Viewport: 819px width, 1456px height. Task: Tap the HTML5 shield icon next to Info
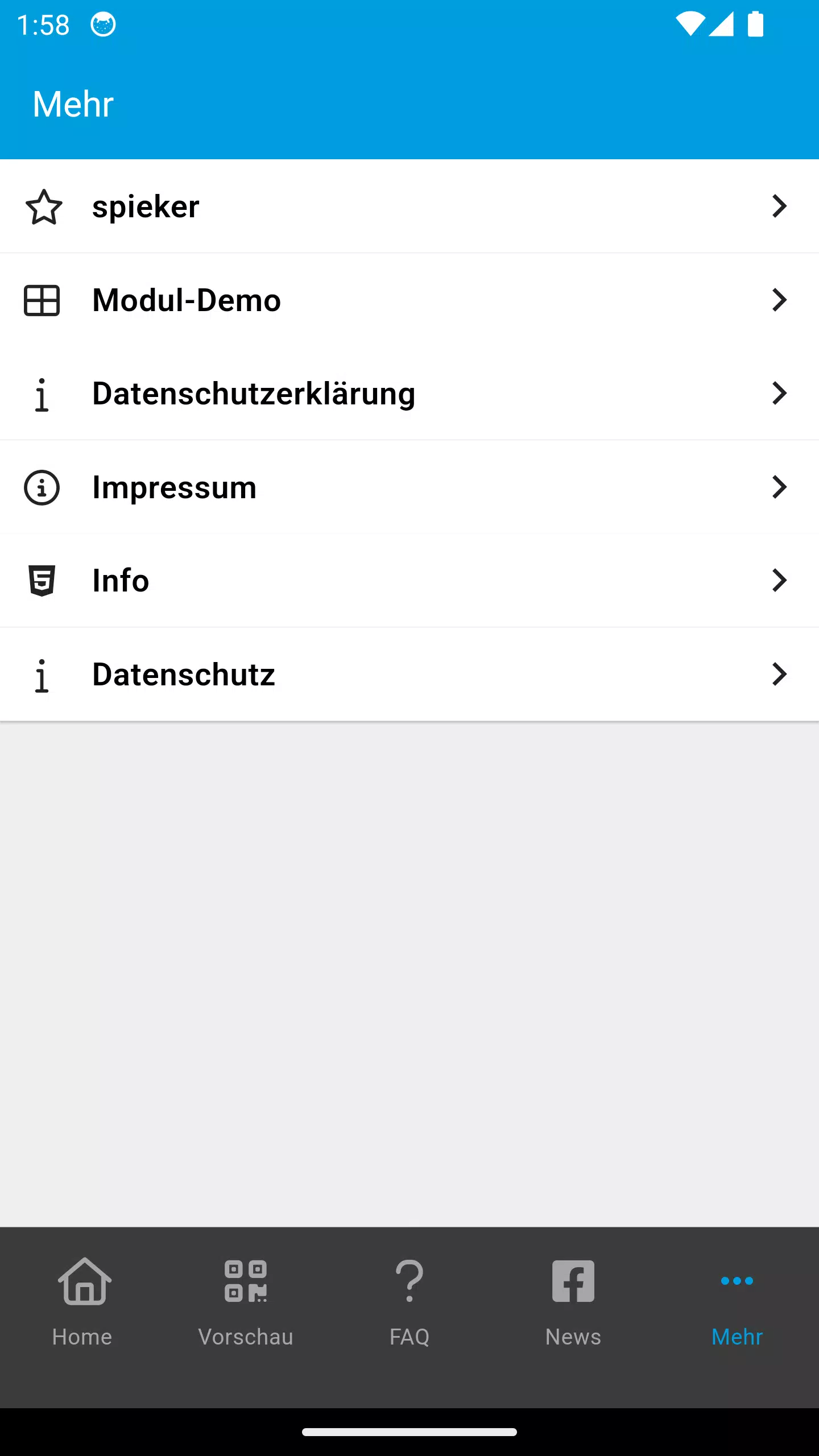tap(42, 581)
